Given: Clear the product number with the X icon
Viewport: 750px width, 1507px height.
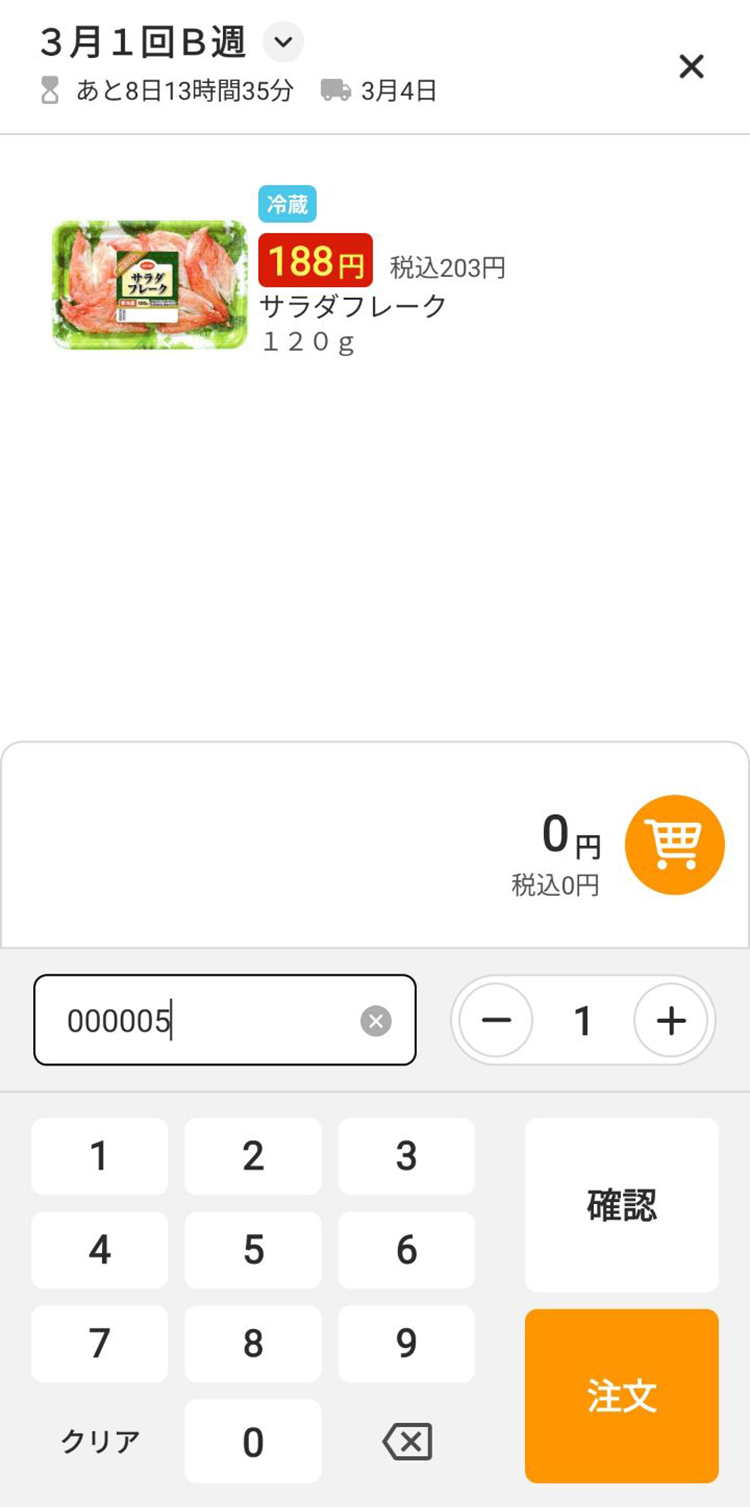Looking at the screenshot, I should pos(376,1021).
